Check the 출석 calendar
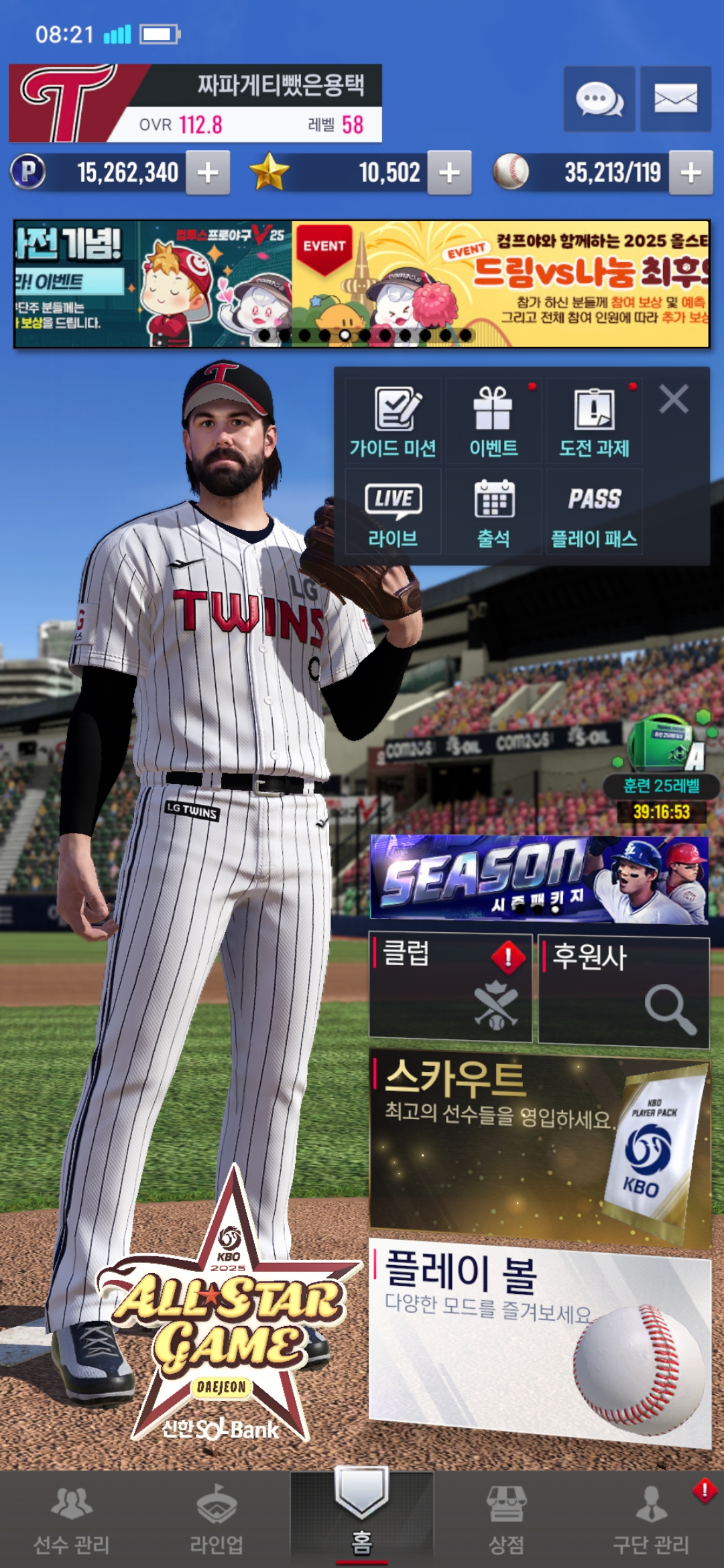724x1568 pixels. 493,512
